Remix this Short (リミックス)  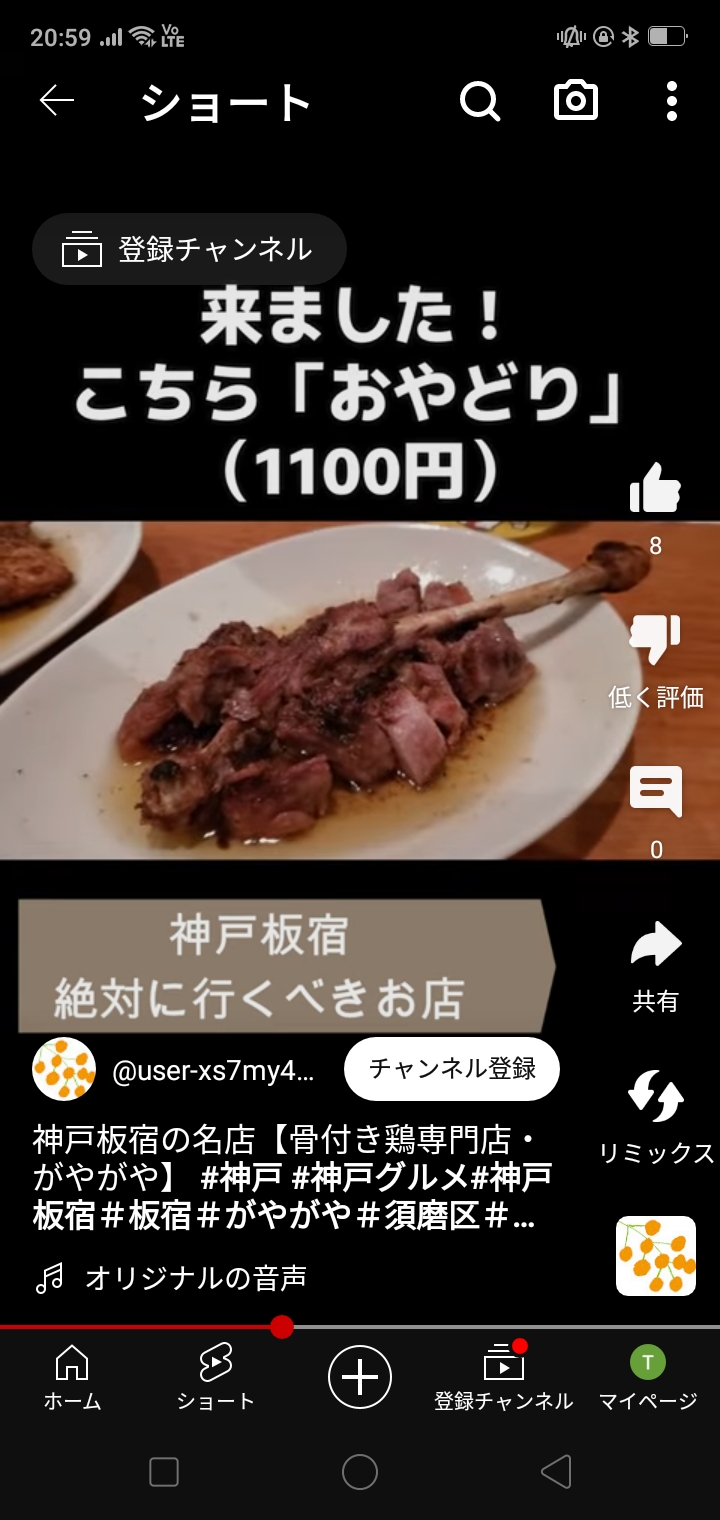coord(656,1098)
